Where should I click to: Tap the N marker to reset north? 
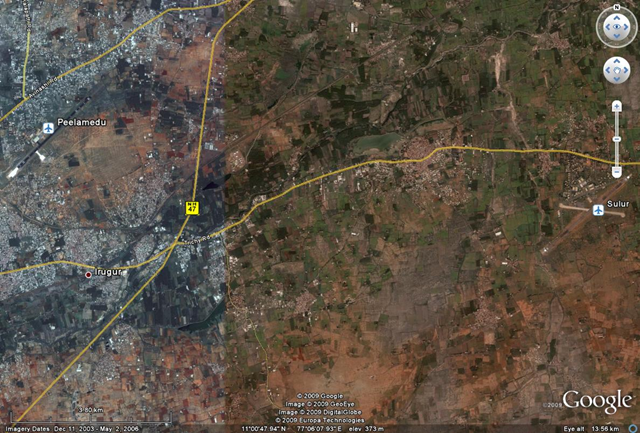[616, 9]
